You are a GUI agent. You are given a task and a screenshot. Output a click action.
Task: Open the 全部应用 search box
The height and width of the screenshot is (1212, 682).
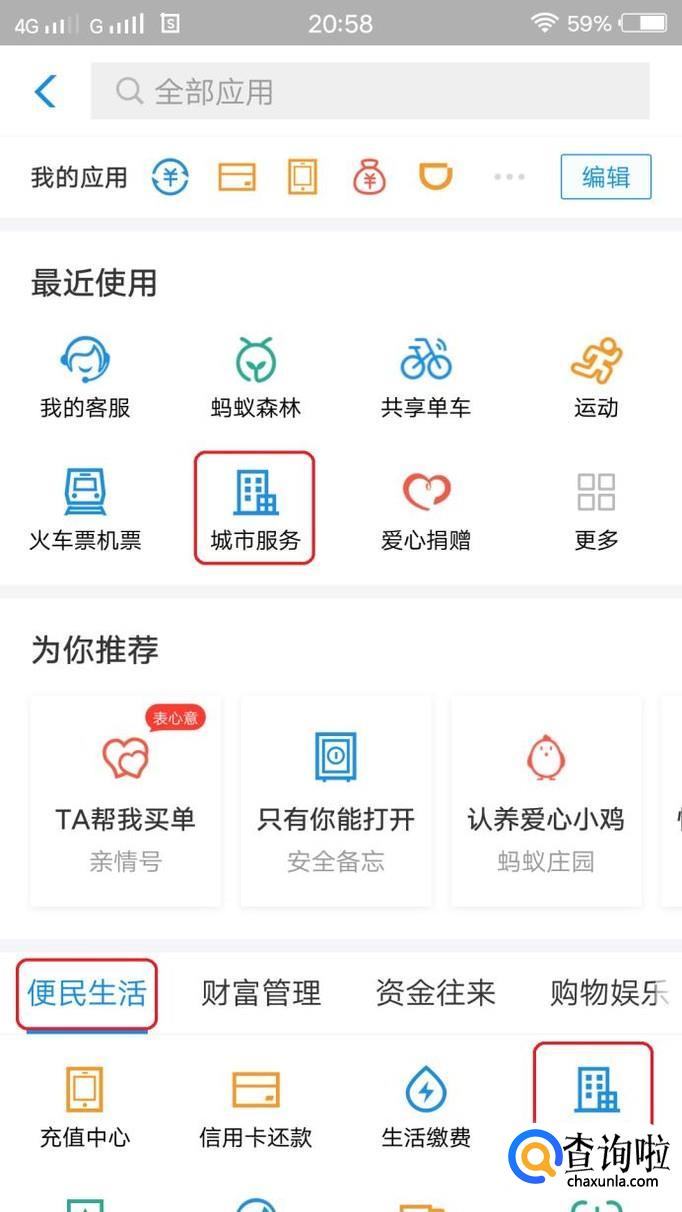[370, 92]
